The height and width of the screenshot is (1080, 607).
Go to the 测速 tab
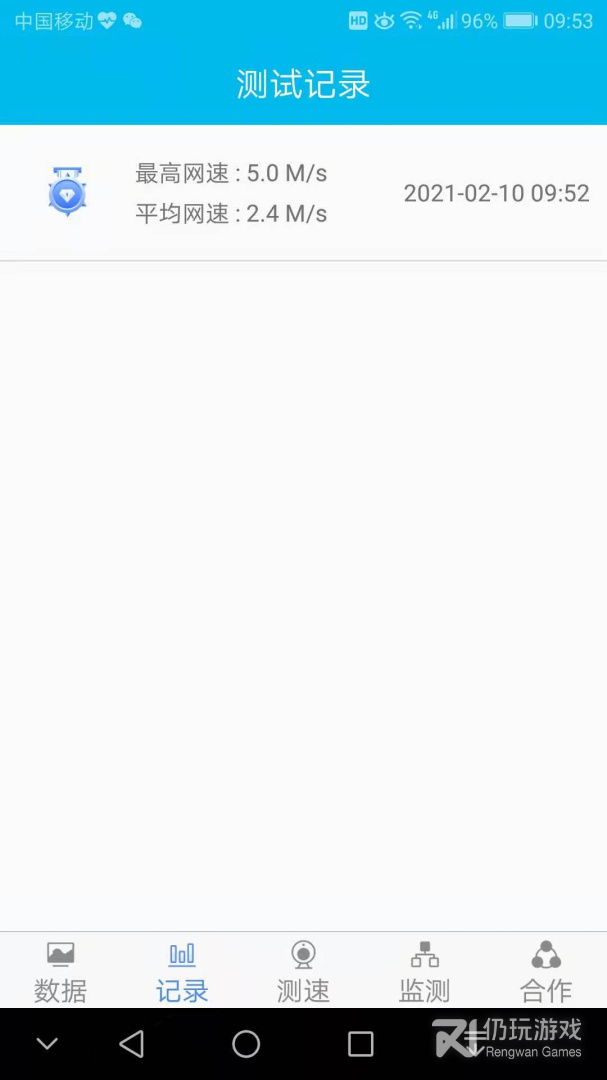tap(303, 971)
